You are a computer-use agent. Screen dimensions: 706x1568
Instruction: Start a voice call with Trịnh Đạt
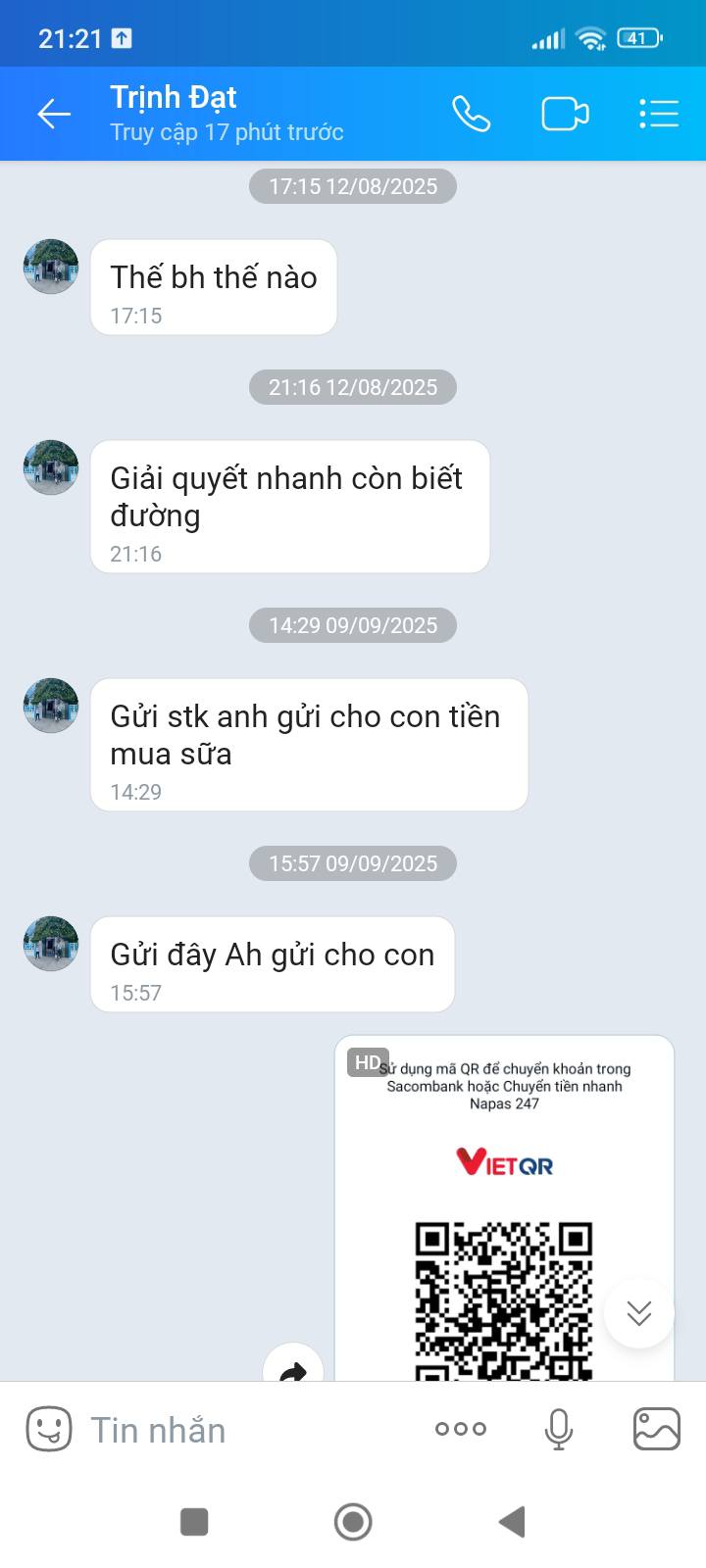(x=471, y=115)
